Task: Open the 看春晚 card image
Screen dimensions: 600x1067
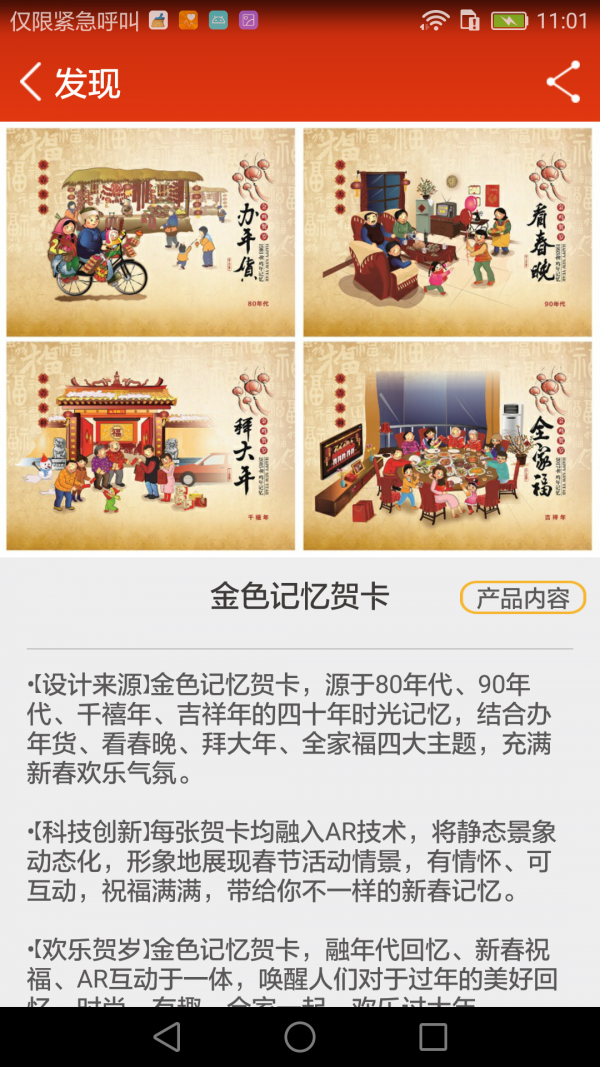Action: (447, 232)
